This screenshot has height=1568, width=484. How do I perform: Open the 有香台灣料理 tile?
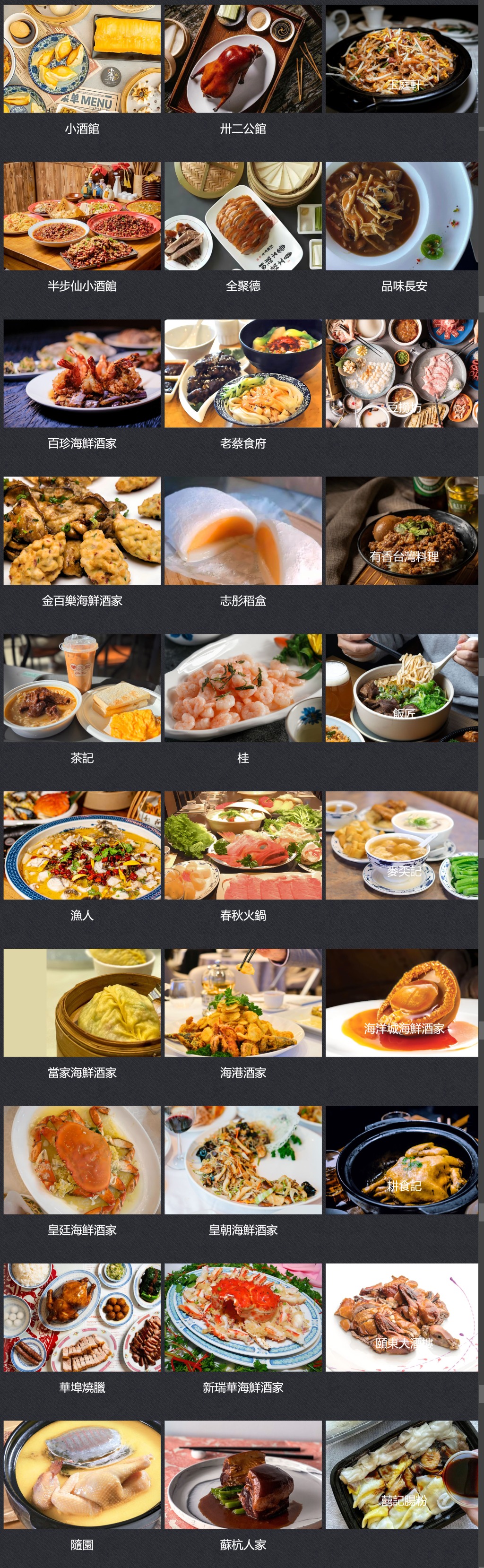[402, 531]
